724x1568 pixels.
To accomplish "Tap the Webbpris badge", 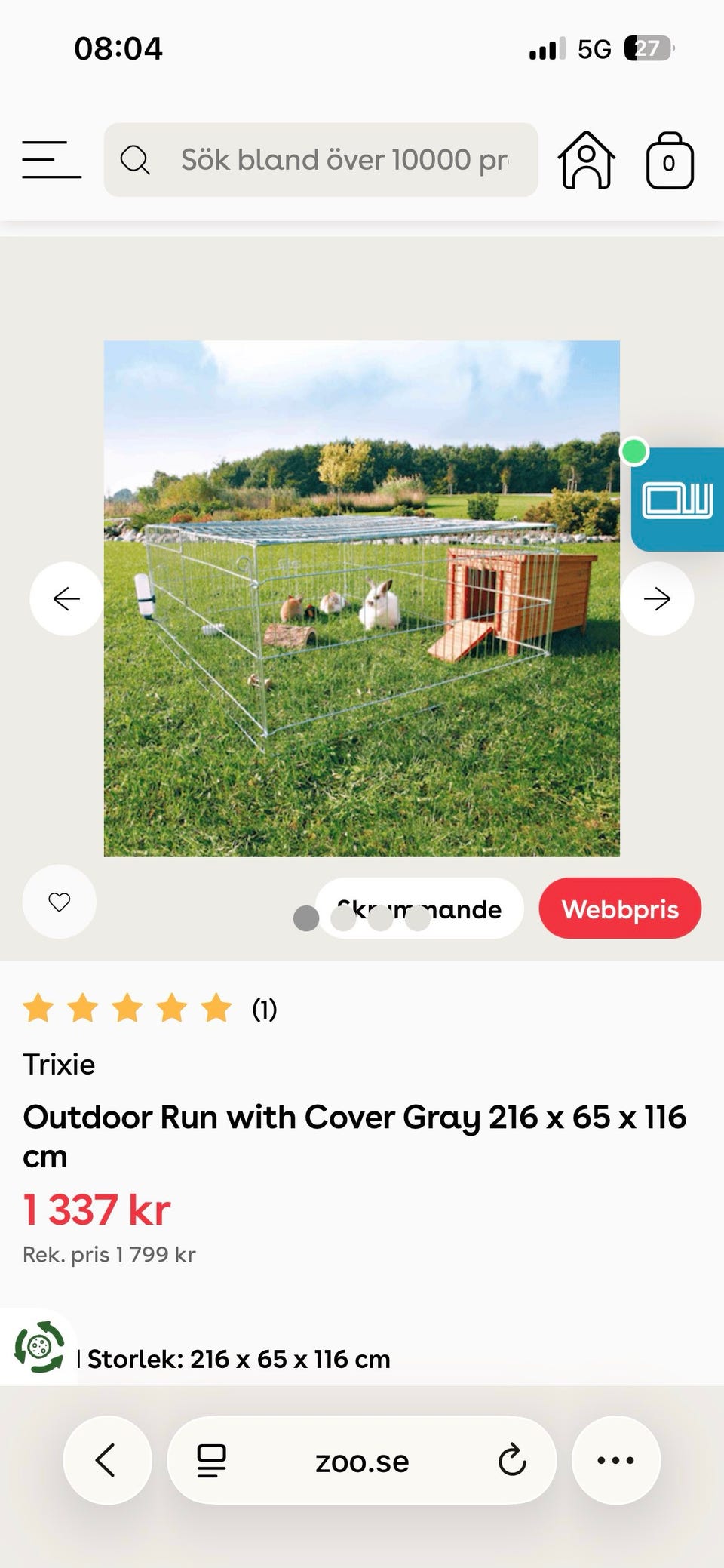I will (x=620, y=909).
